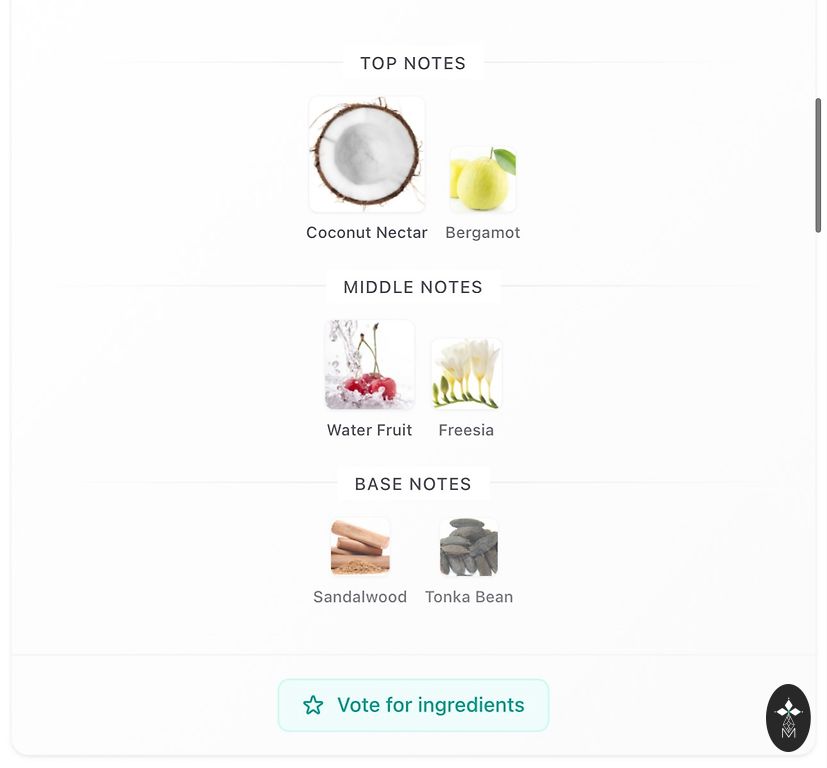View the Water Fruit note
This screenshot has width=827, height=768.
[x=370, y=365]
